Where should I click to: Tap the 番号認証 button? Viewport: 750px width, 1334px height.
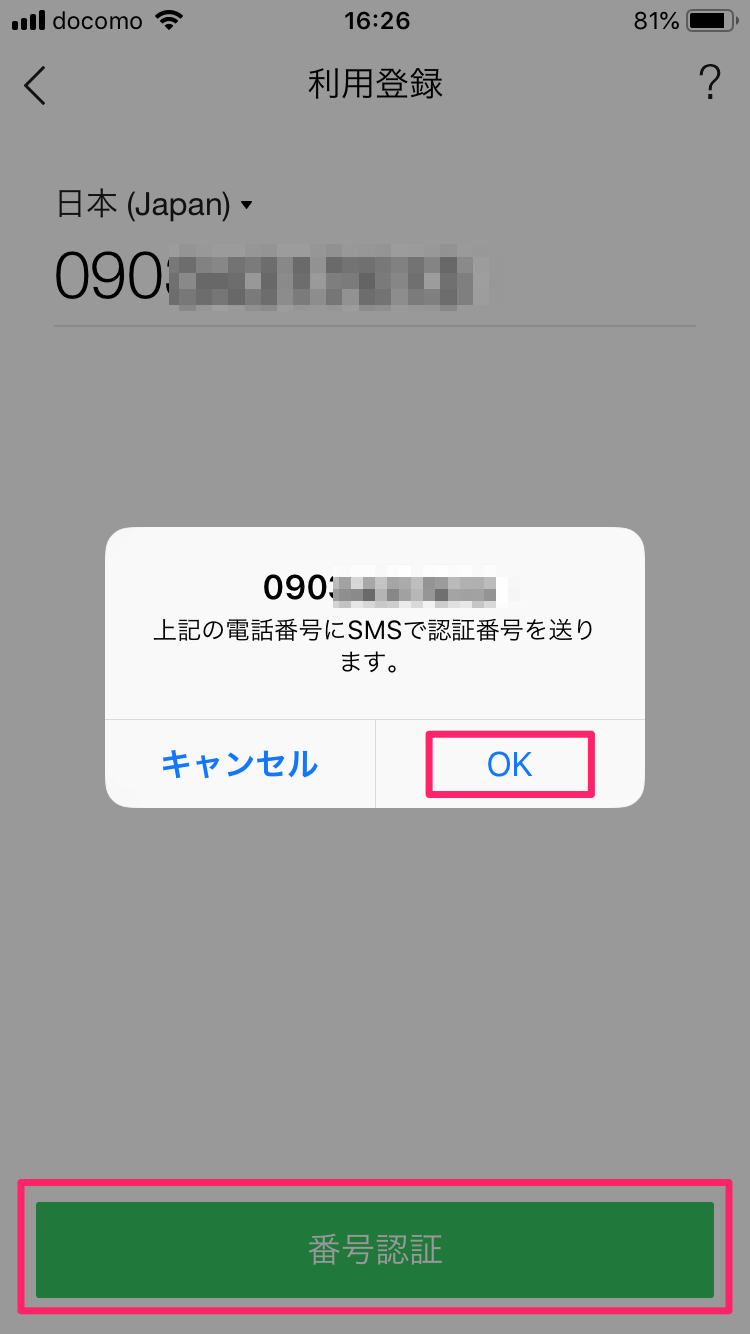(375, 1250)
